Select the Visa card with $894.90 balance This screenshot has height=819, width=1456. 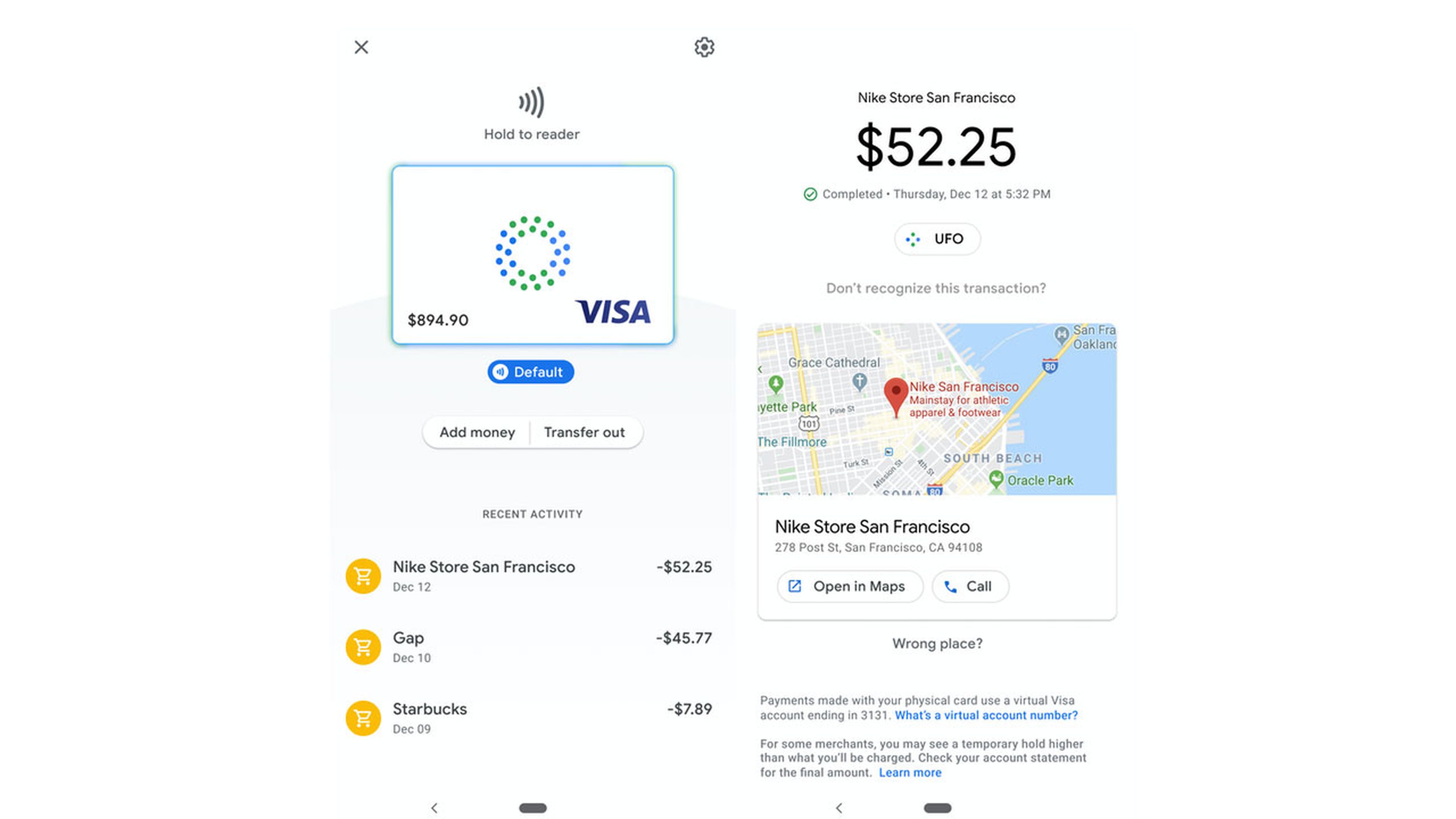click(x=532, y=255)
